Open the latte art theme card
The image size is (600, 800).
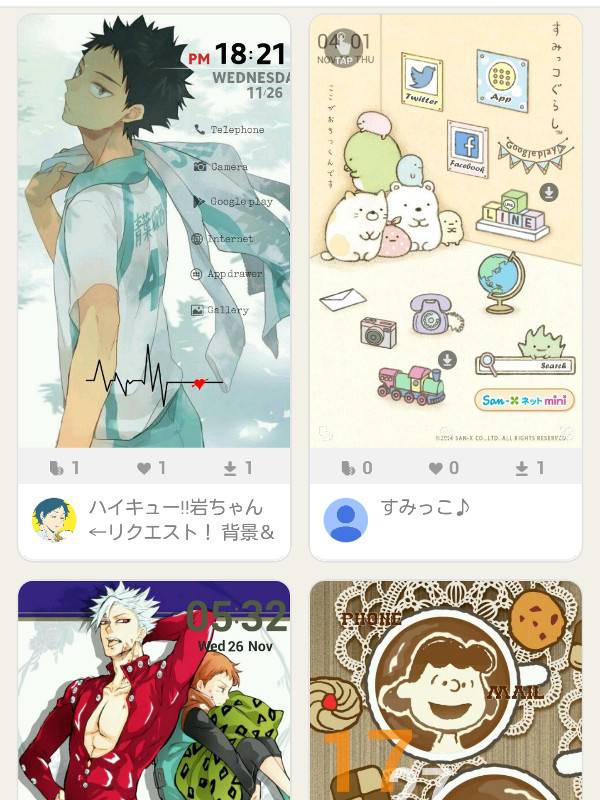pos(445,690)
